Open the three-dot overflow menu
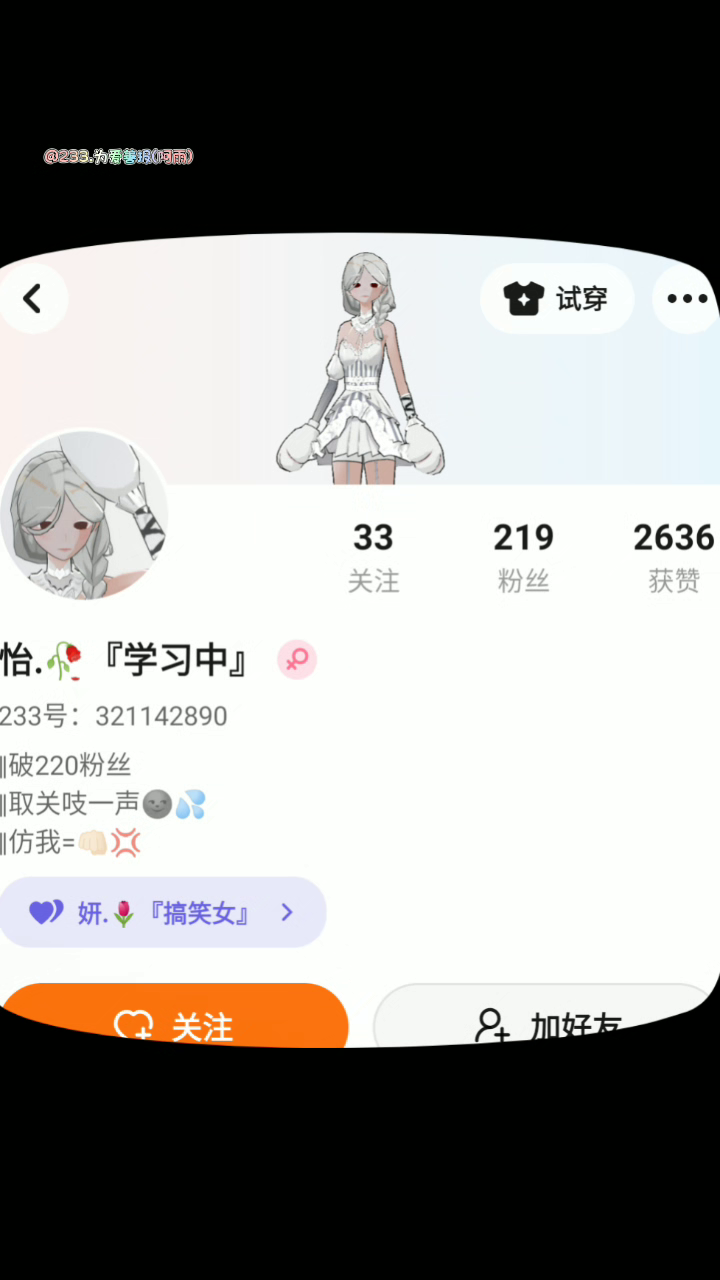 pyautogui.click(x=687, y=298)
